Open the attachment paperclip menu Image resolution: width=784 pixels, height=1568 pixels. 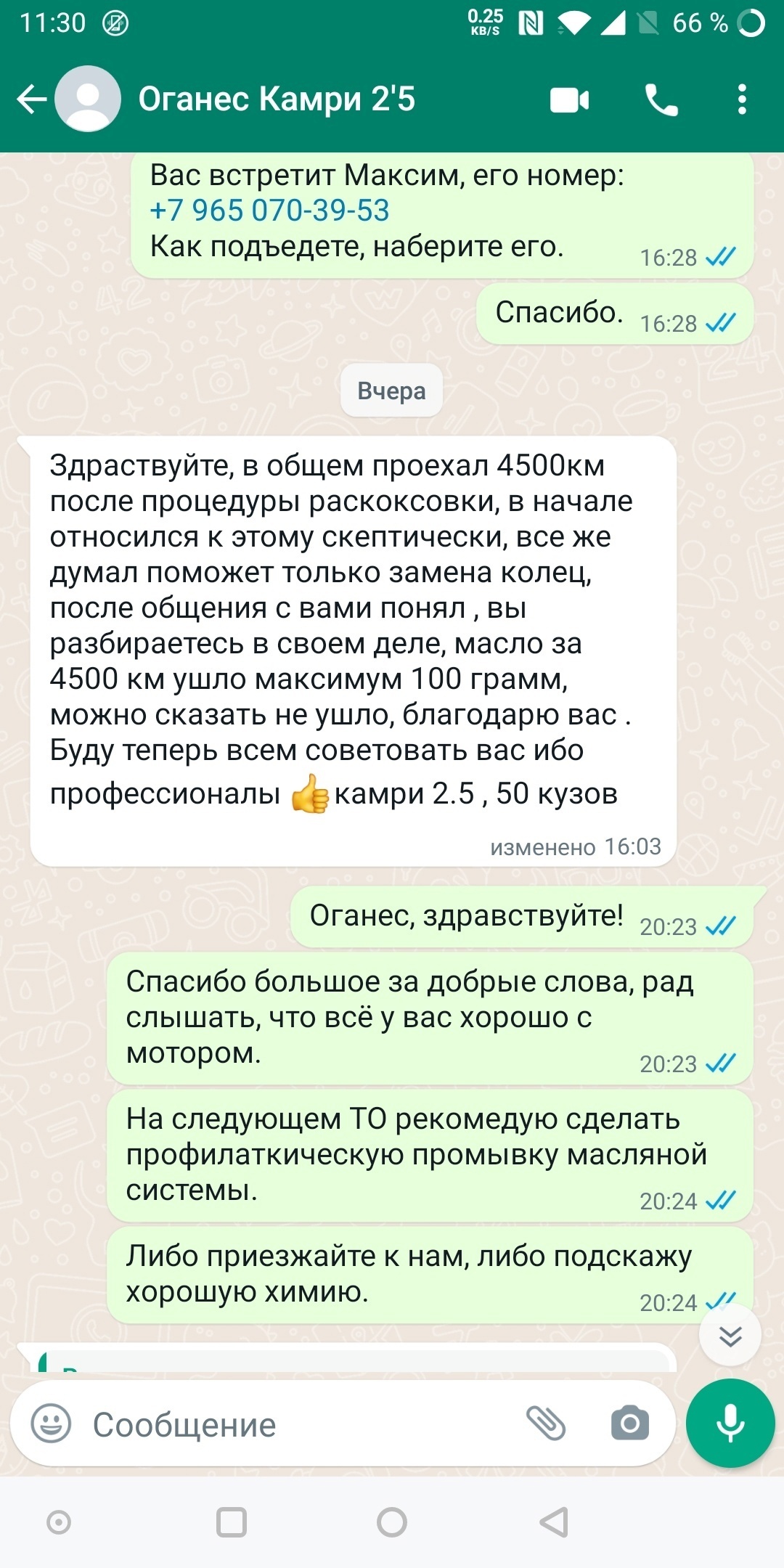(x=546, y=1423)
